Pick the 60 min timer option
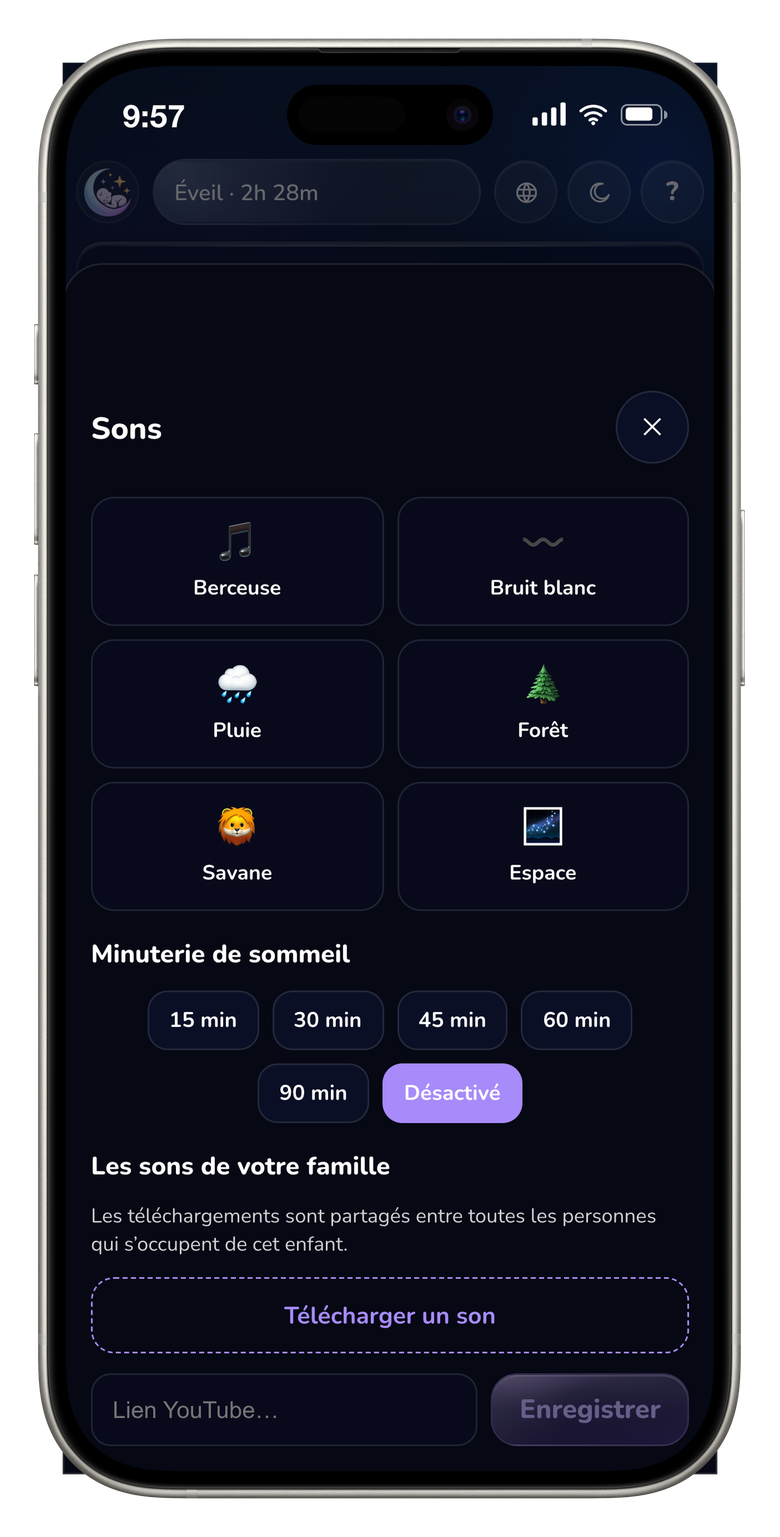This screenshot has width=780, height=1537. 577,1020
